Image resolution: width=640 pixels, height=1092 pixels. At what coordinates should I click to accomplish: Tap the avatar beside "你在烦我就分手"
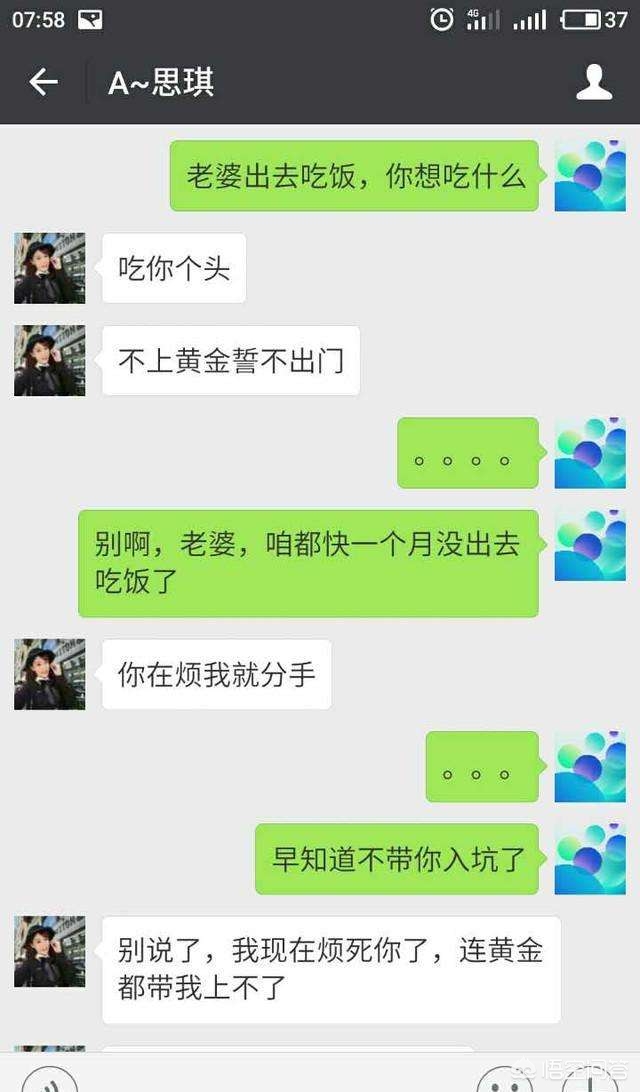click(50, 674)
